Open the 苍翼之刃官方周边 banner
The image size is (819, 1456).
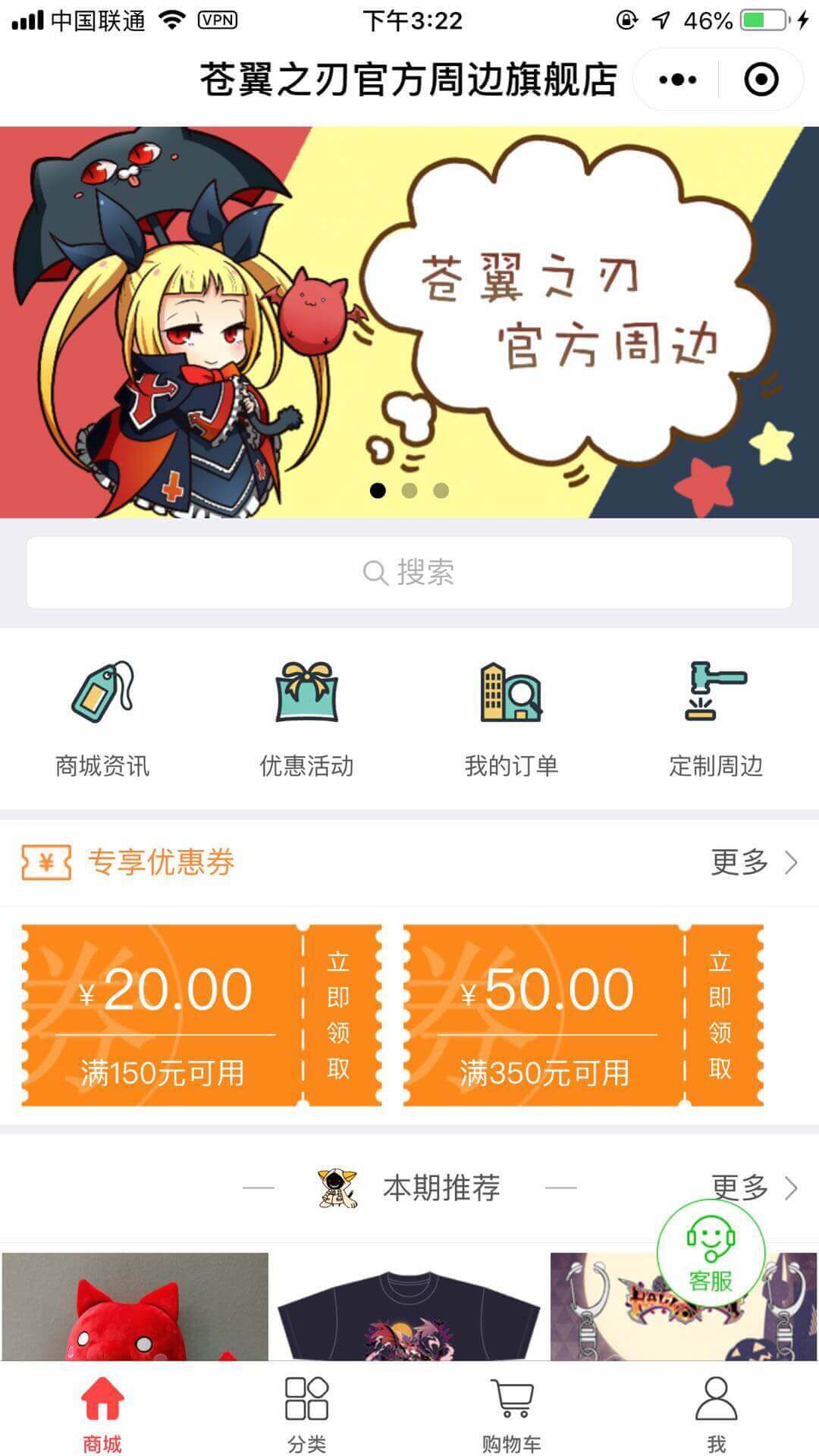coord(409,322)
